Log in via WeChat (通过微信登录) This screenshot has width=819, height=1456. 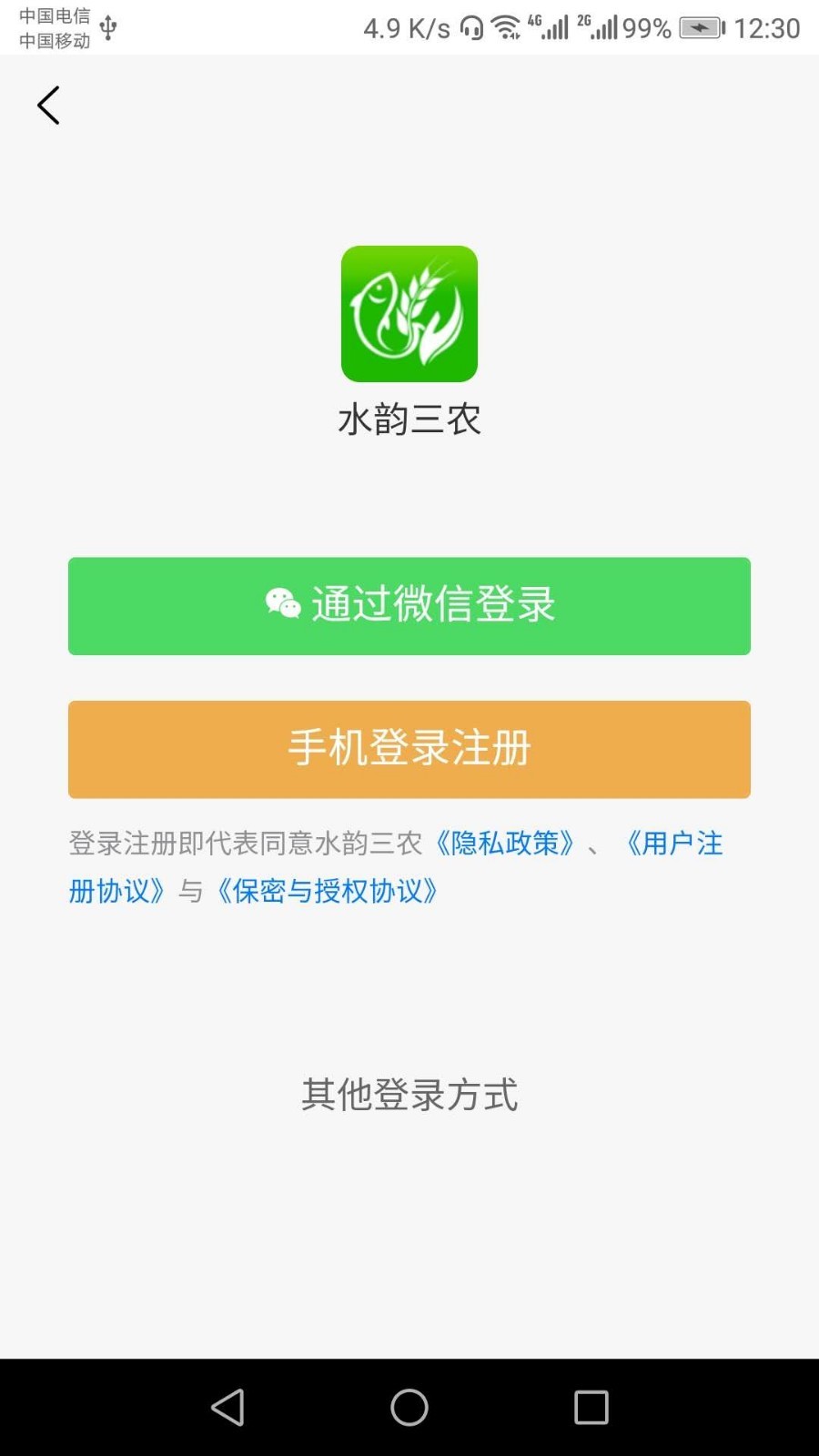pyautogui.click(x=409, y=606)
